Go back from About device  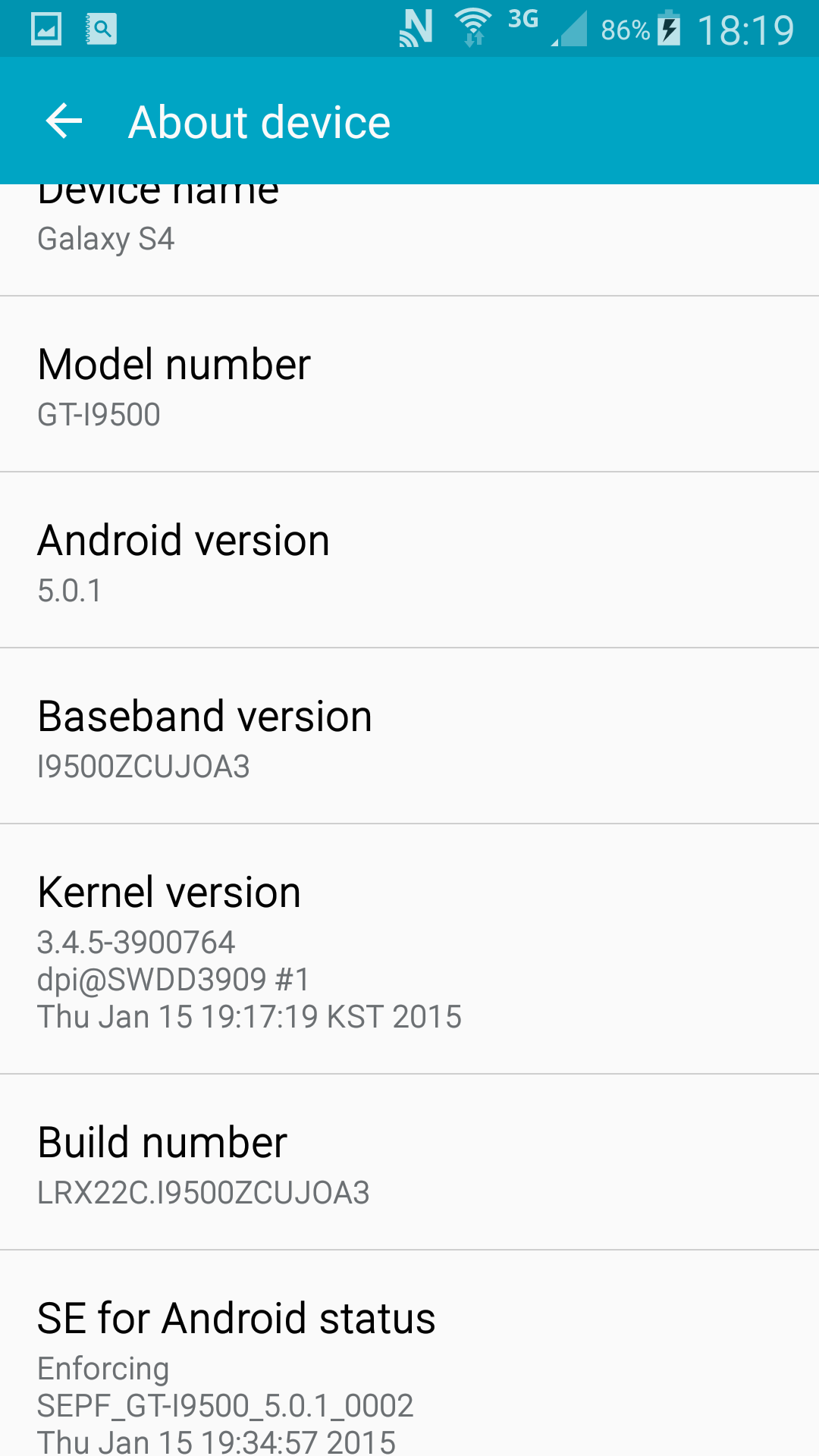point(64,121)
